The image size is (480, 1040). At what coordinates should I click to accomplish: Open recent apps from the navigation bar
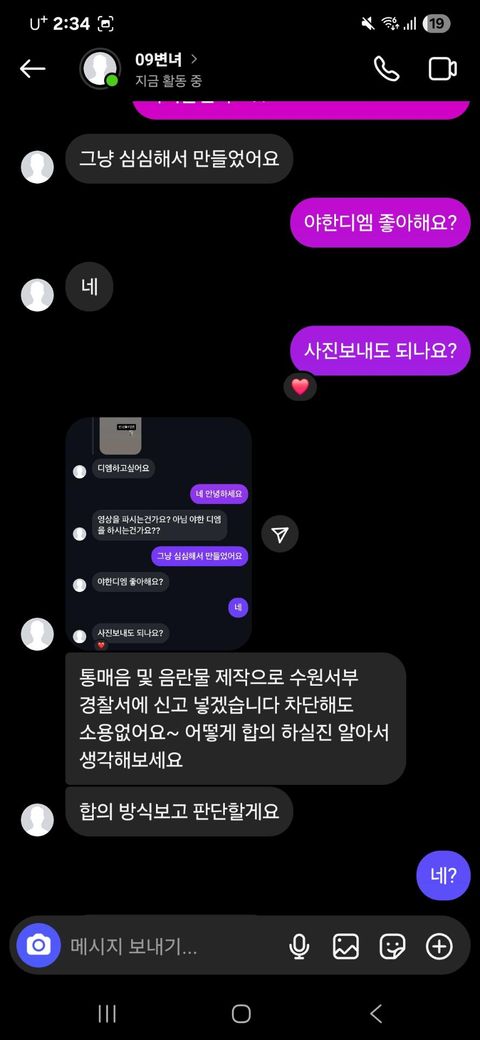[x=107, y=1013]
